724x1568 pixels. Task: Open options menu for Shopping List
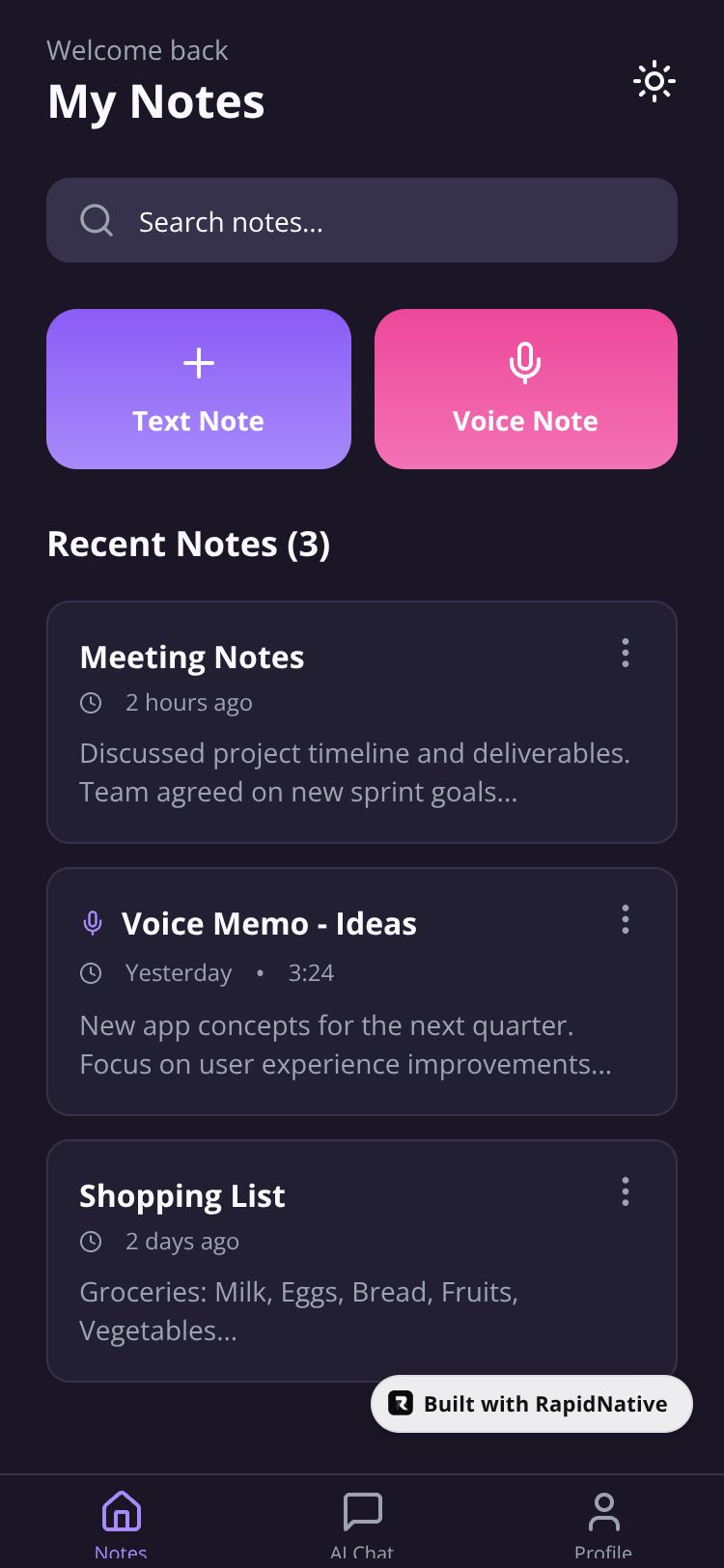(626, 1192)
